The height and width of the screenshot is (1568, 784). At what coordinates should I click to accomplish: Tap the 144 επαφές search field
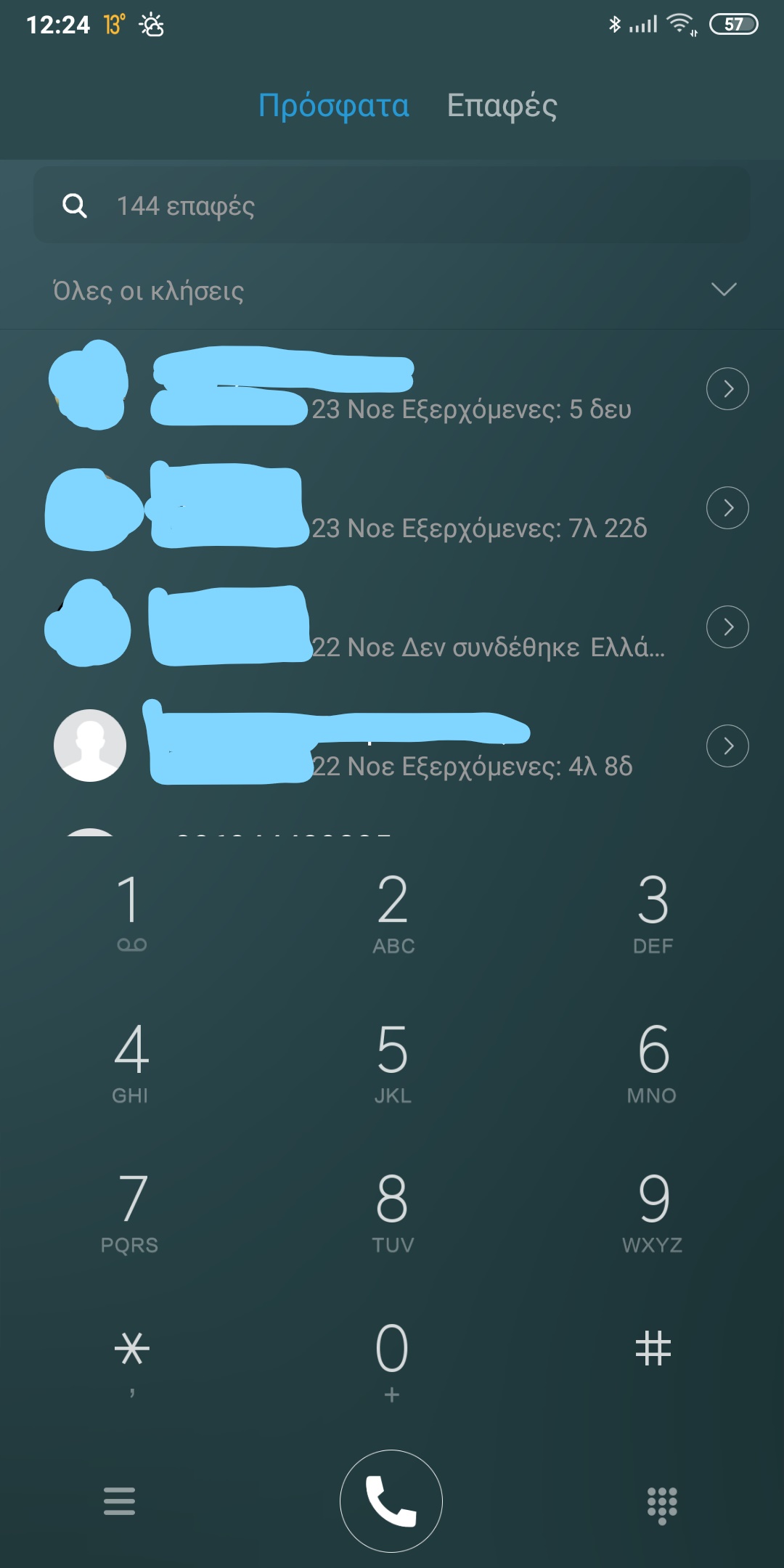pyautogui.click(x=392, y=206)
